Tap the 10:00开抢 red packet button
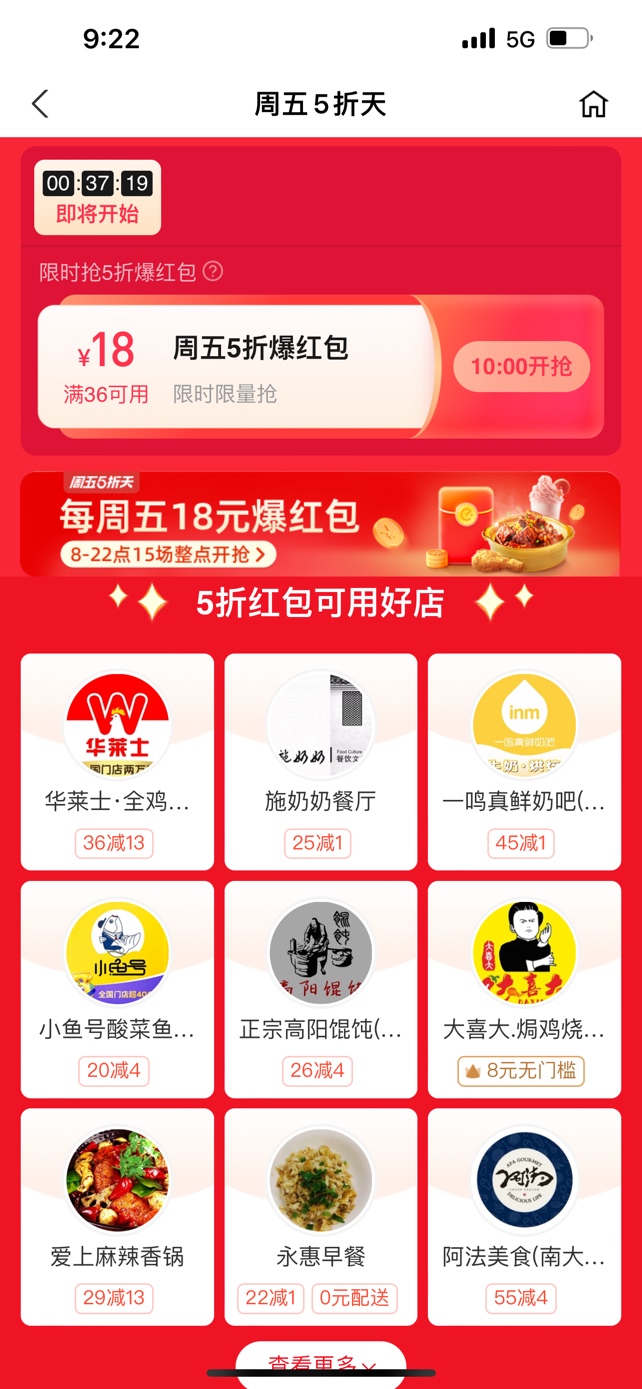The width and height of the screenshot is (642, 1389). (x=521, y=367)
